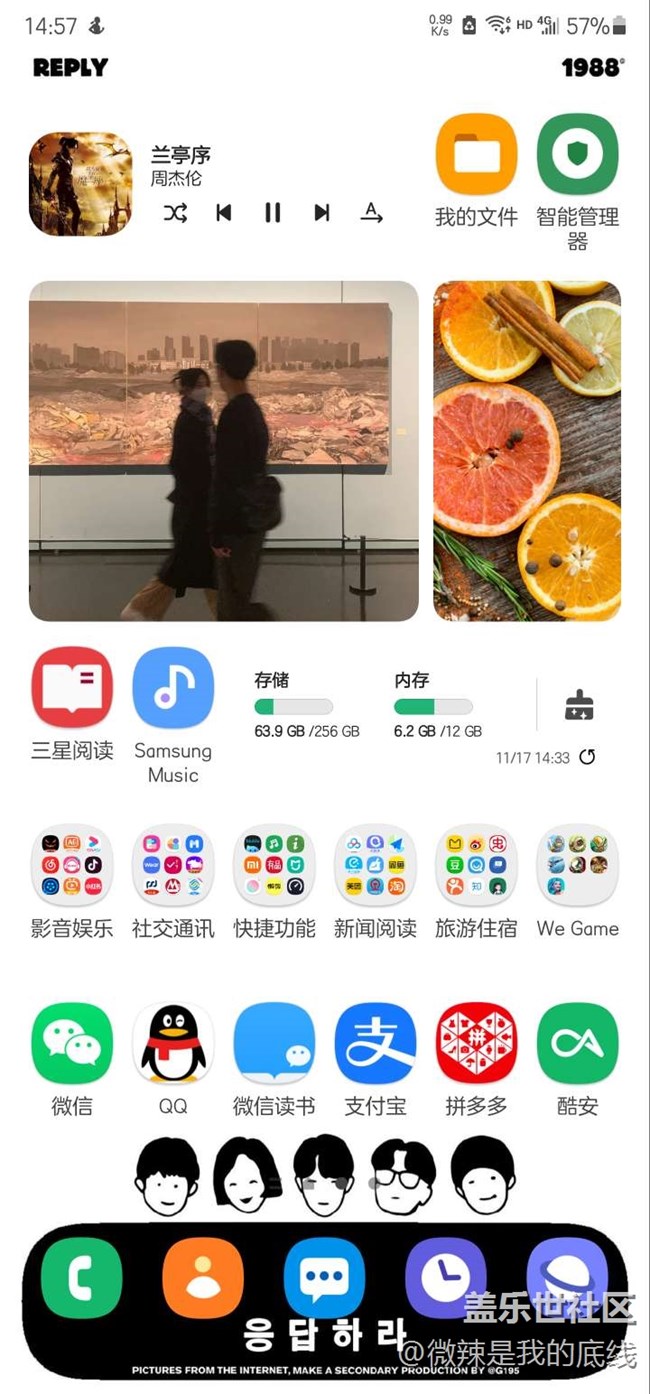Launch 智能管理器
The height and width of the screenshot is (1394, 650).
(578, 155)
